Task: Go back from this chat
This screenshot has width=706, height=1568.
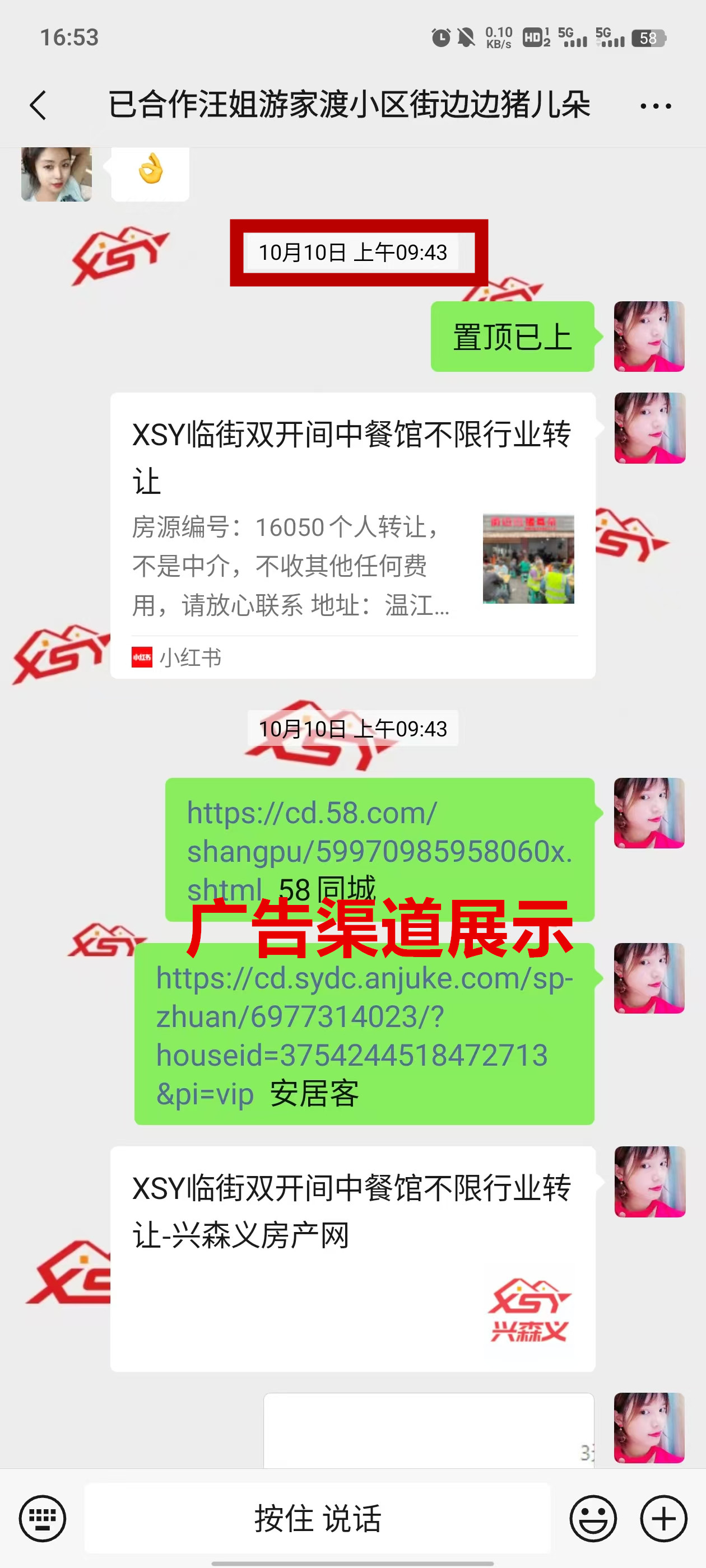Action: point(38,105)
